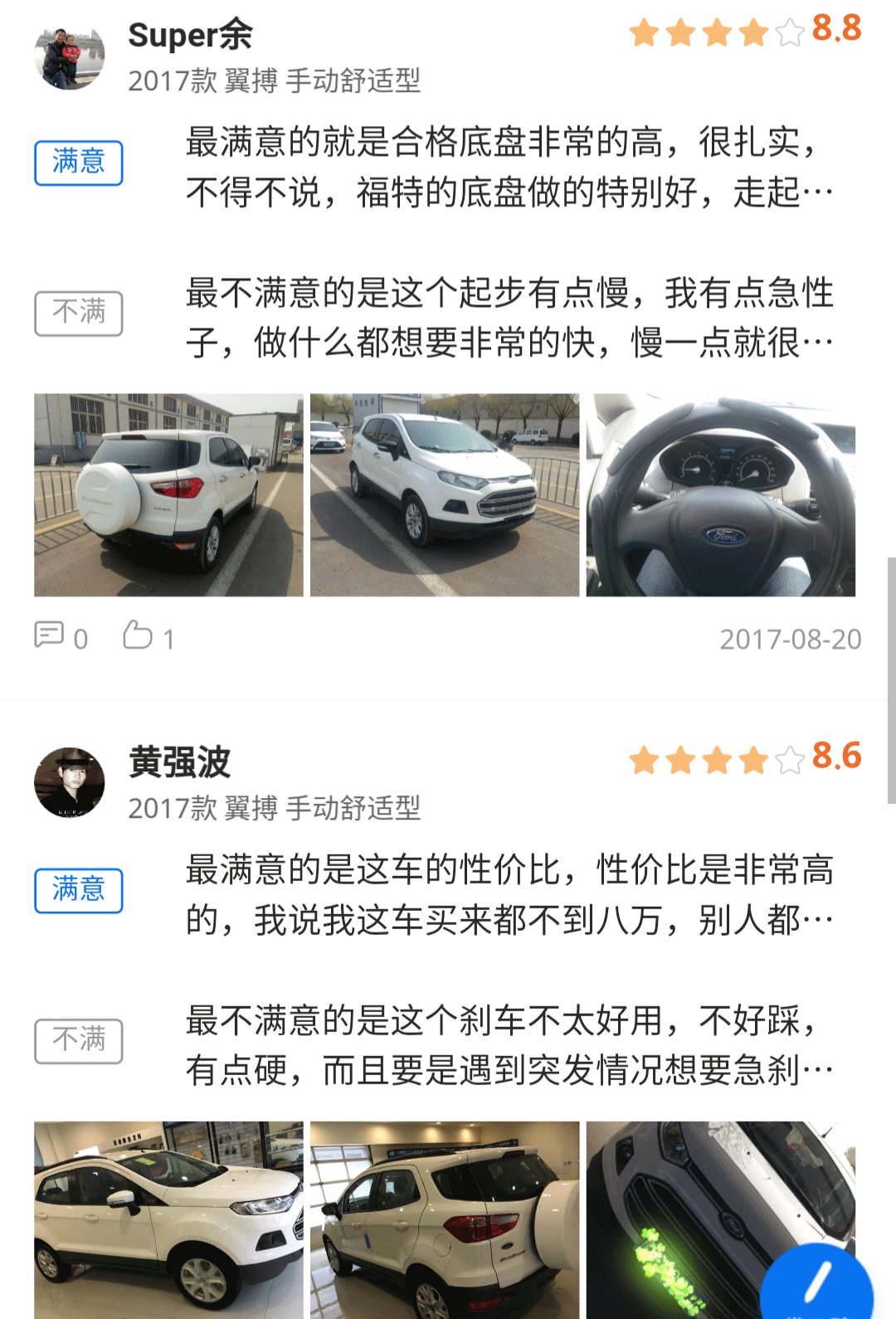The image size is (896, 1319).
Task: Open 黄强波's profile avatar
Action: [70, 782]
